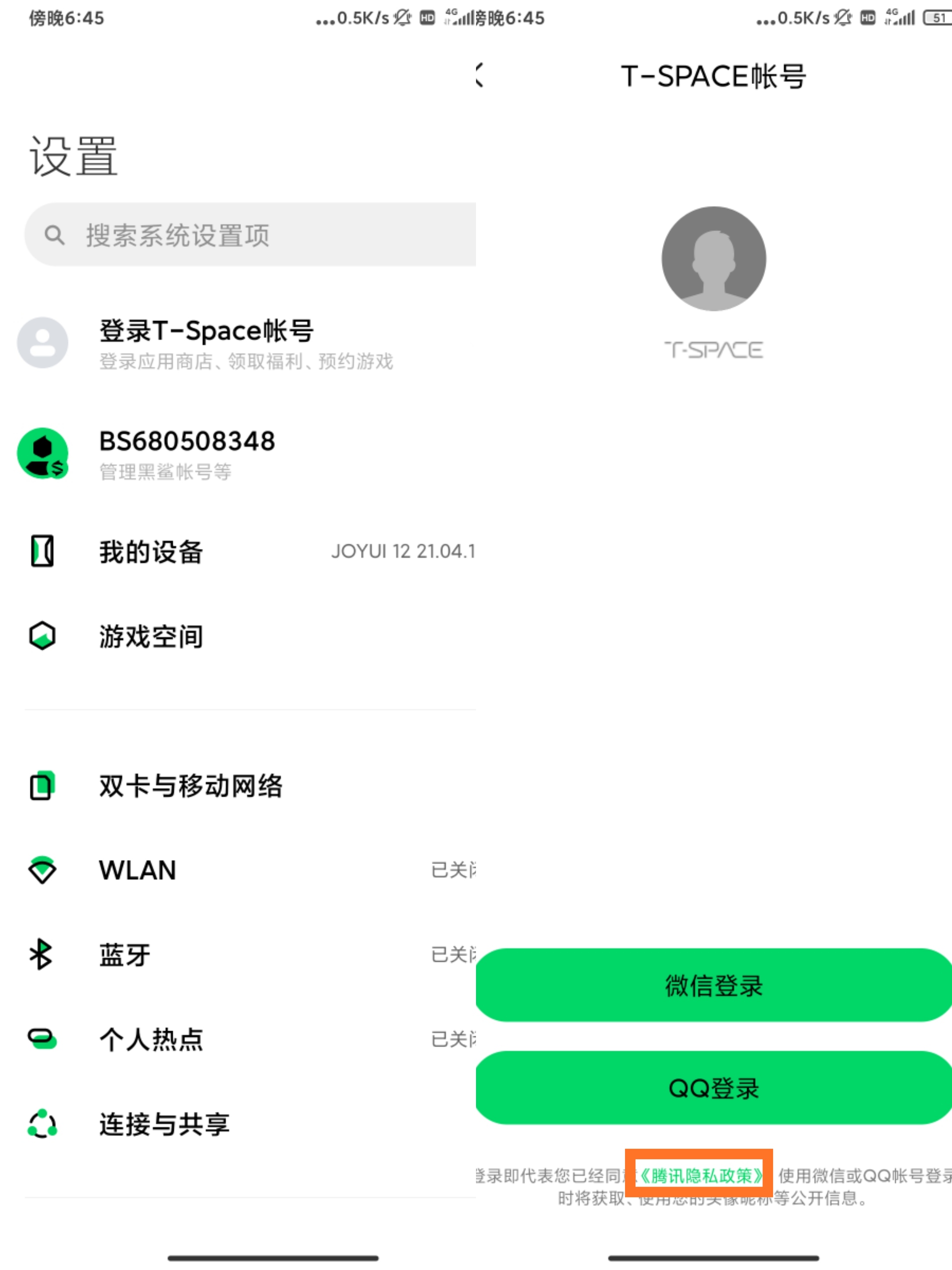952x1270 pixels.
Task: Open WLAN settings
Action: click(247, 870)
